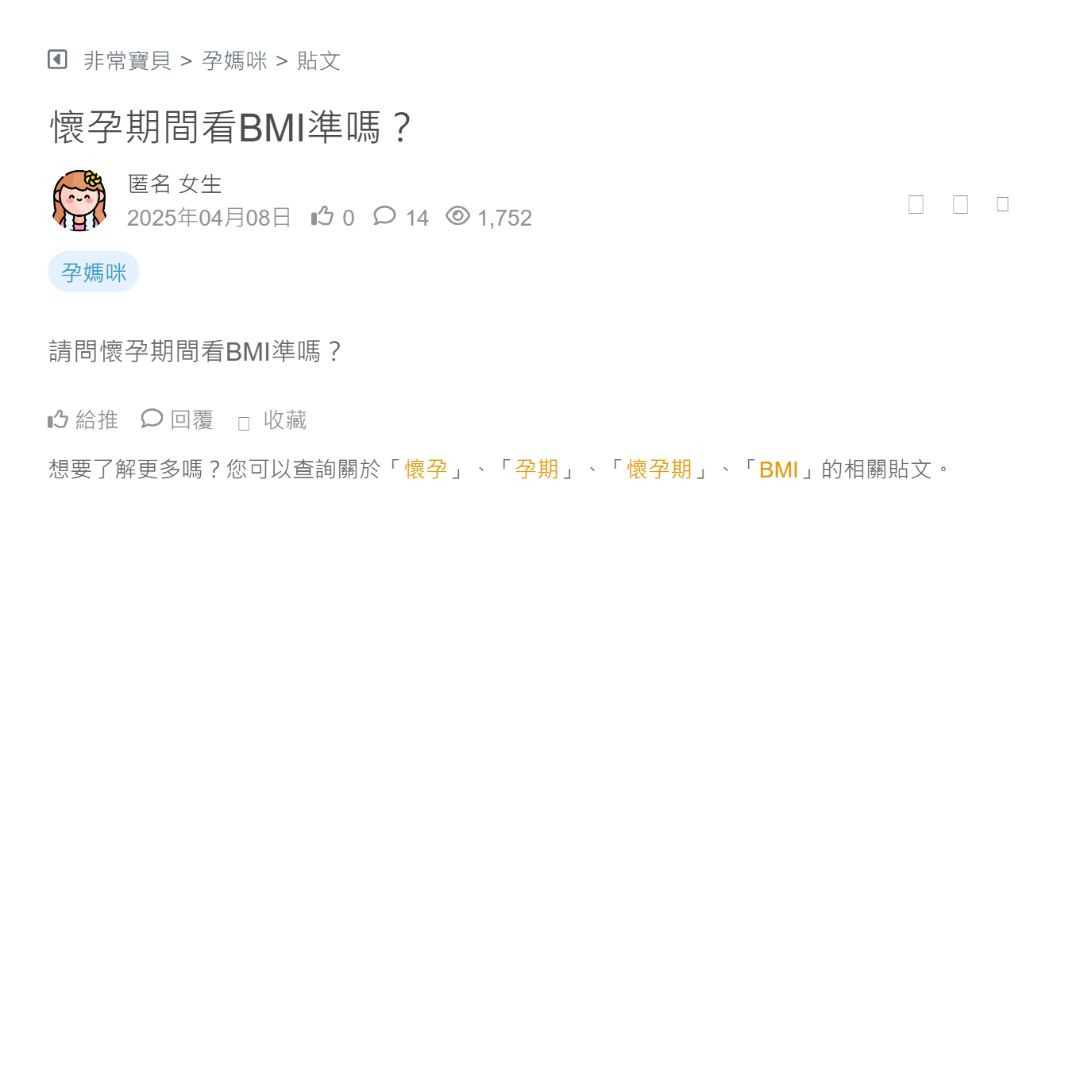
Task: Open related posts about 懷孕
Action: pos(426,469)
